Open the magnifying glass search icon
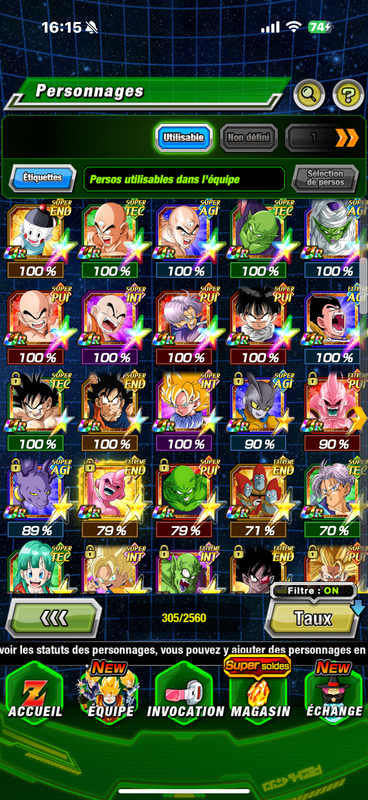368x800 pixels. point(309,94)
